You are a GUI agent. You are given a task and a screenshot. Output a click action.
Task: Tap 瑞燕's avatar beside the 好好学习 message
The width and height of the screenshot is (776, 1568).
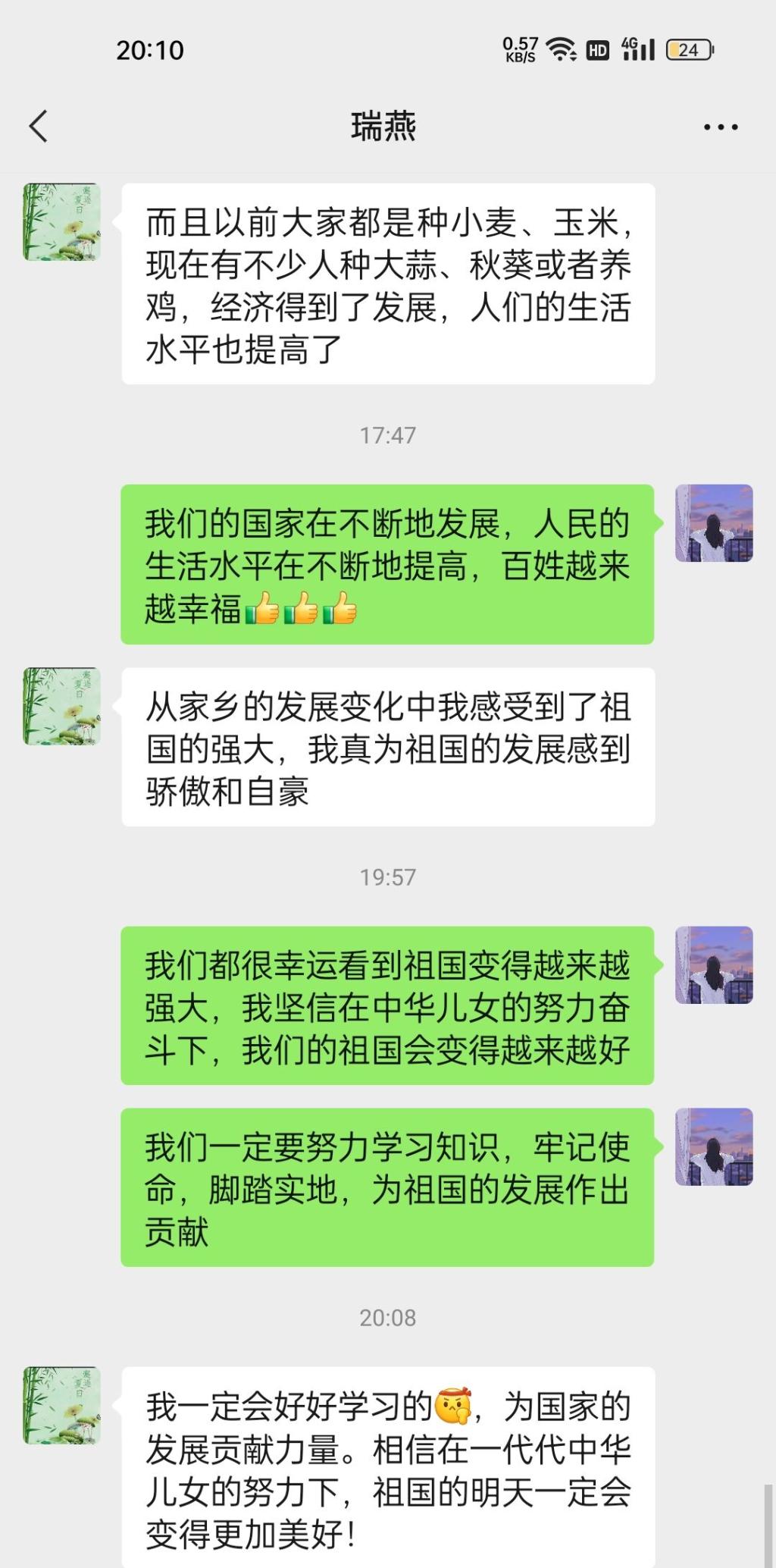(x=61, y=1405)
